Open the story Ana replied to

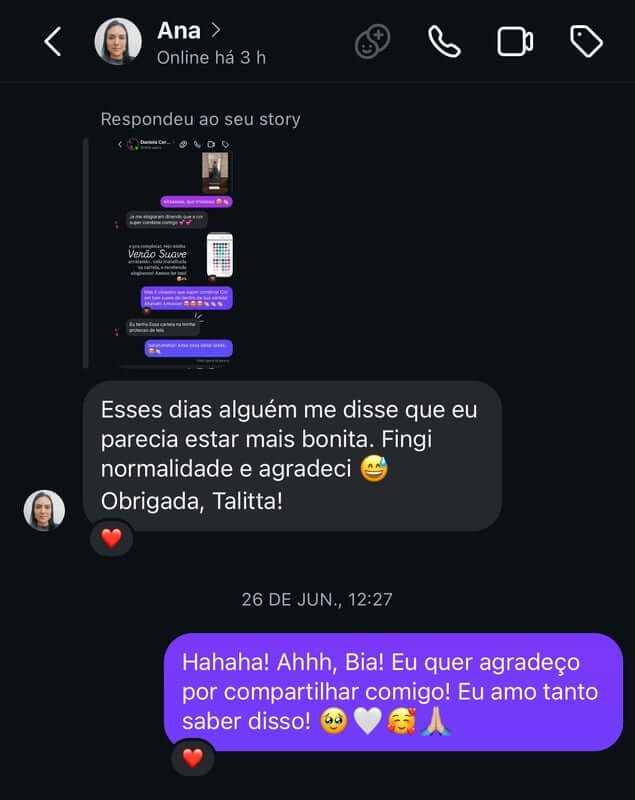point(178,252)
